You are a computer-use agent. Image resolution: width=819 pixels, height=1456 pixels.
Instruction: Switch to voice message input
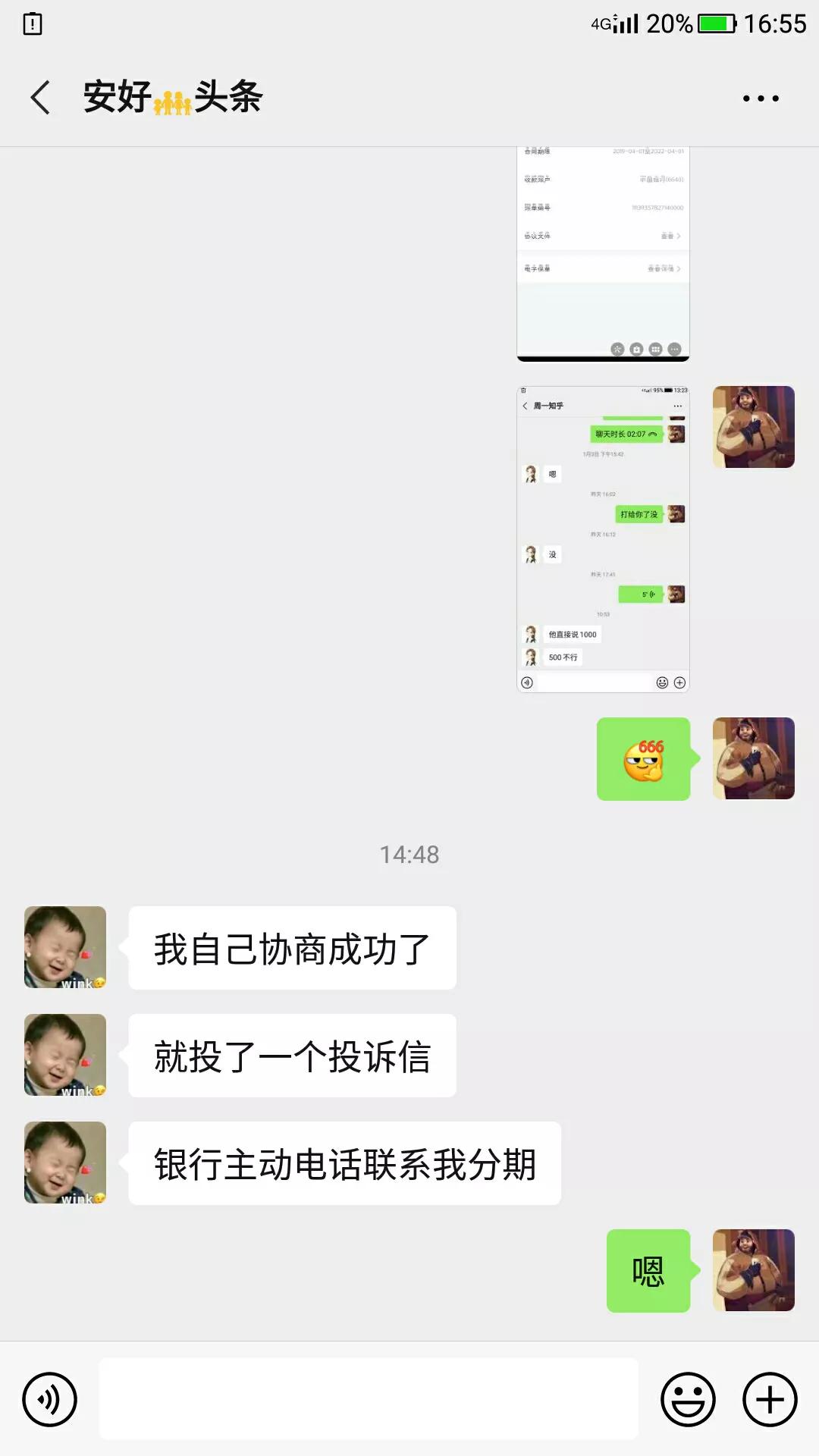[50, 1399]
